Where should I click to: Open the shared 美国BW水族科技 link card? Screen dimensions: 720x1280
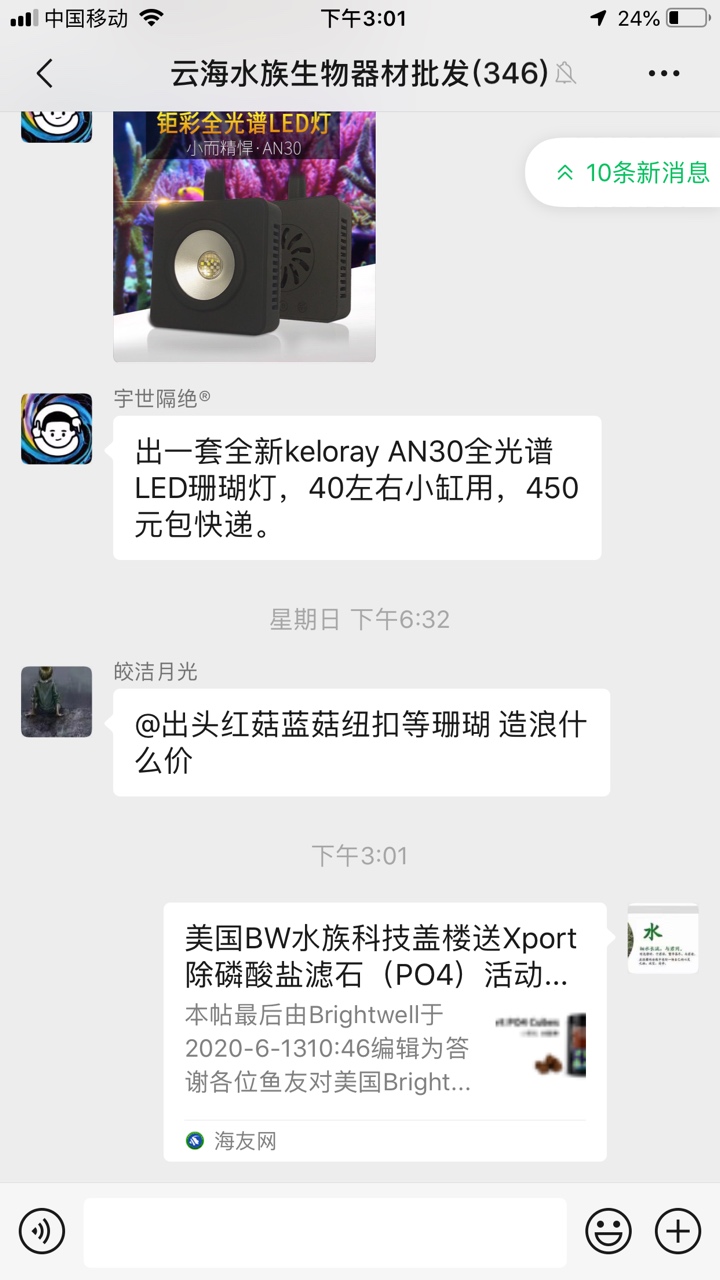tap(385, 1030)
